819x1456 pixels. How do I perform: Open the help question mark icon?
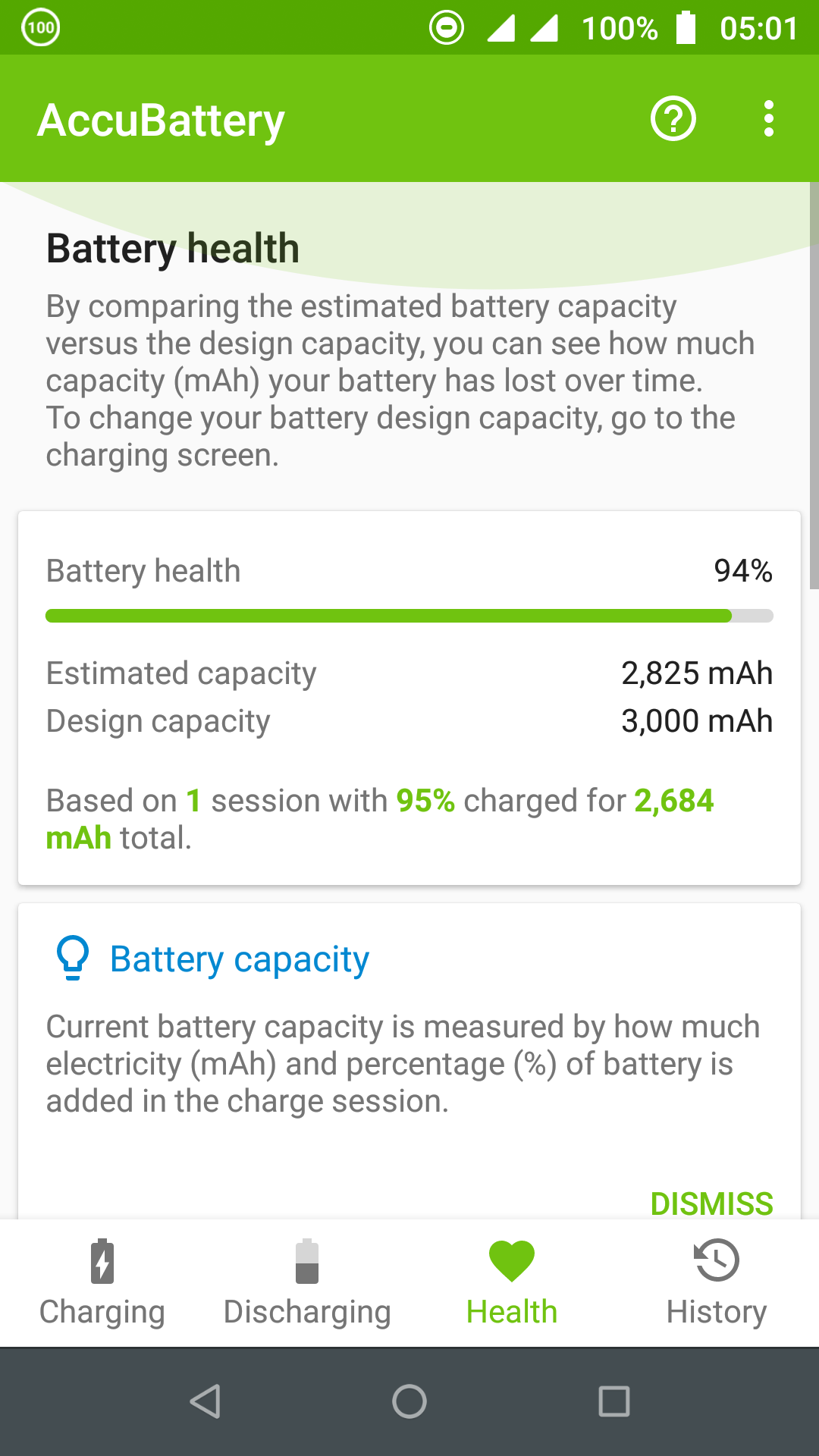[x=673, y=119]
